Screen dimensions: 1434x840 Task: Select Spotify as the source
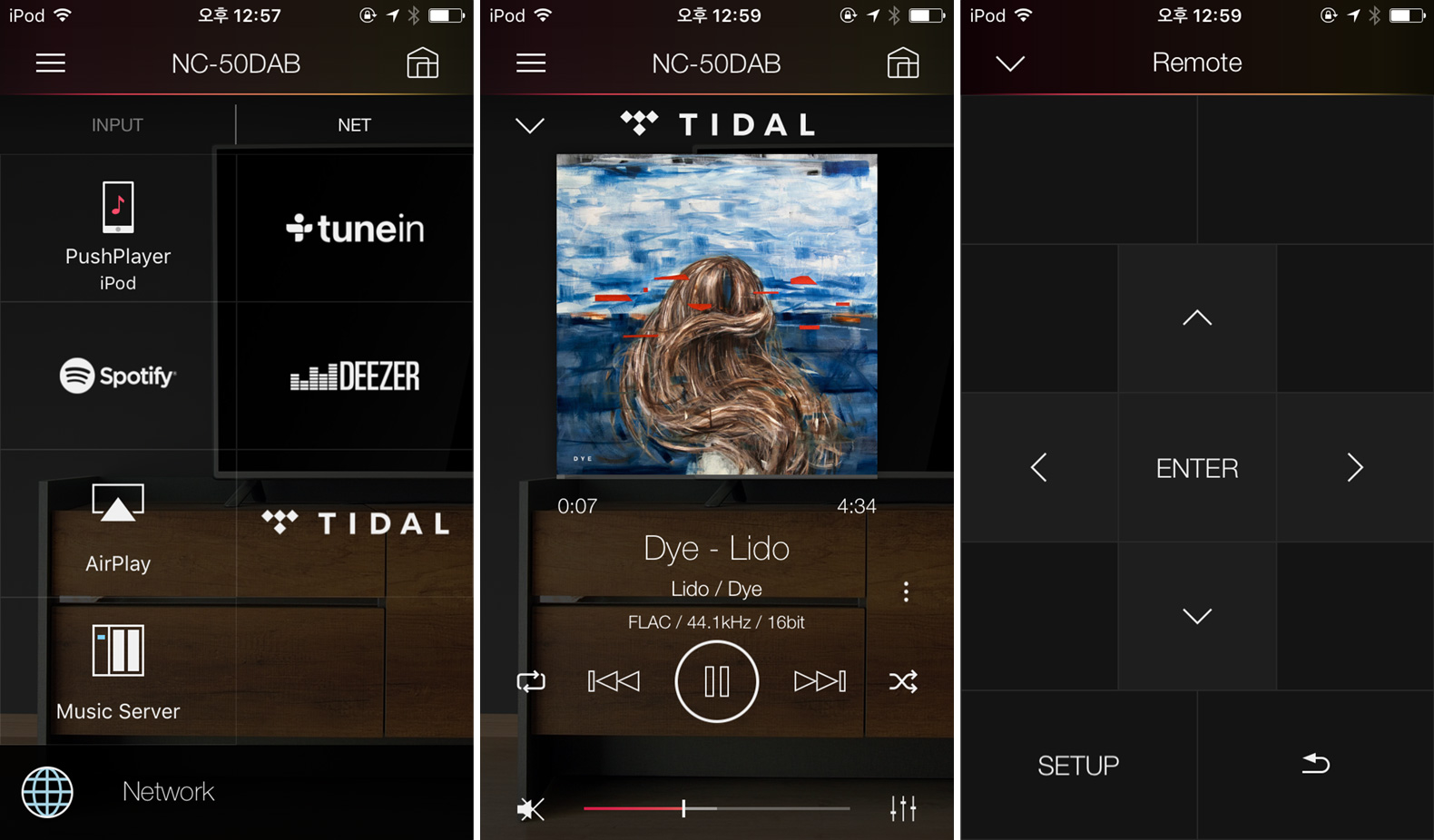(x=118, y=376)
